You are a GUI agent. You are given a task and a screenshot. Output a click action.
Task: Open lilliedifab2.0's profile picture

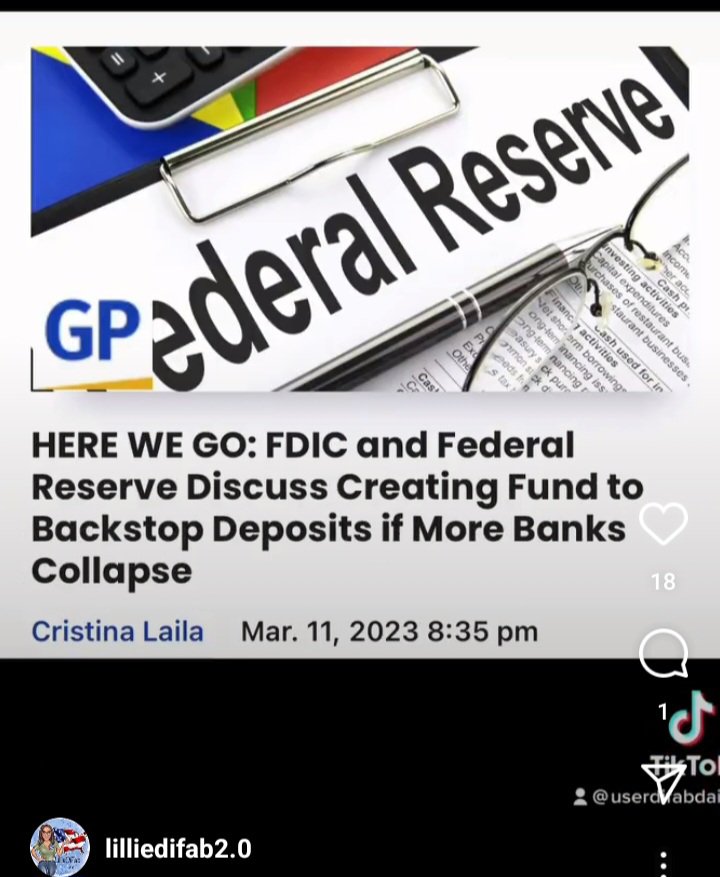pyautogui.click(x=60, y=849)
